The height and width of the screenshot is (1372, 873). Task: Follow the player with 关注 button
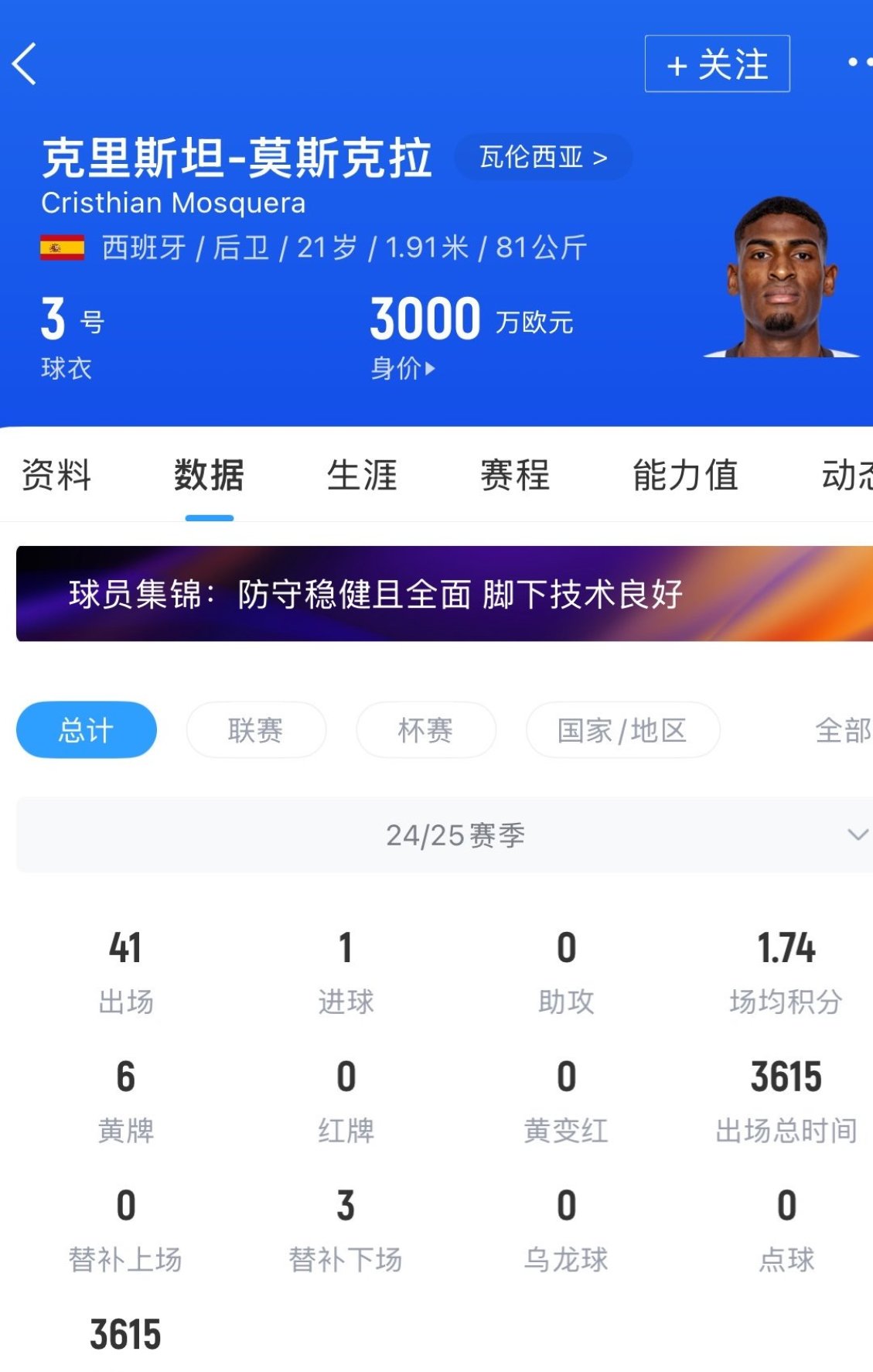717,63
